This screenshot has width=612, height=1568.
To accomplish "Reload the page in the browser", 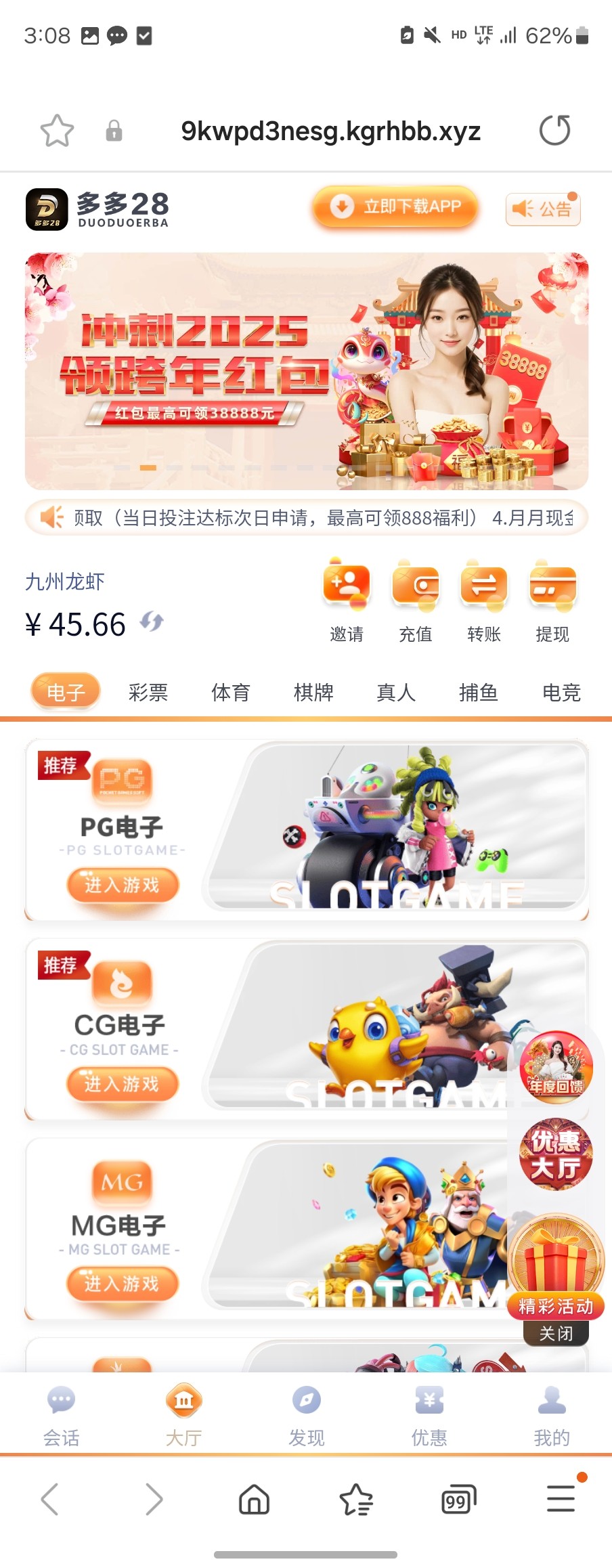I will point(554,130).
